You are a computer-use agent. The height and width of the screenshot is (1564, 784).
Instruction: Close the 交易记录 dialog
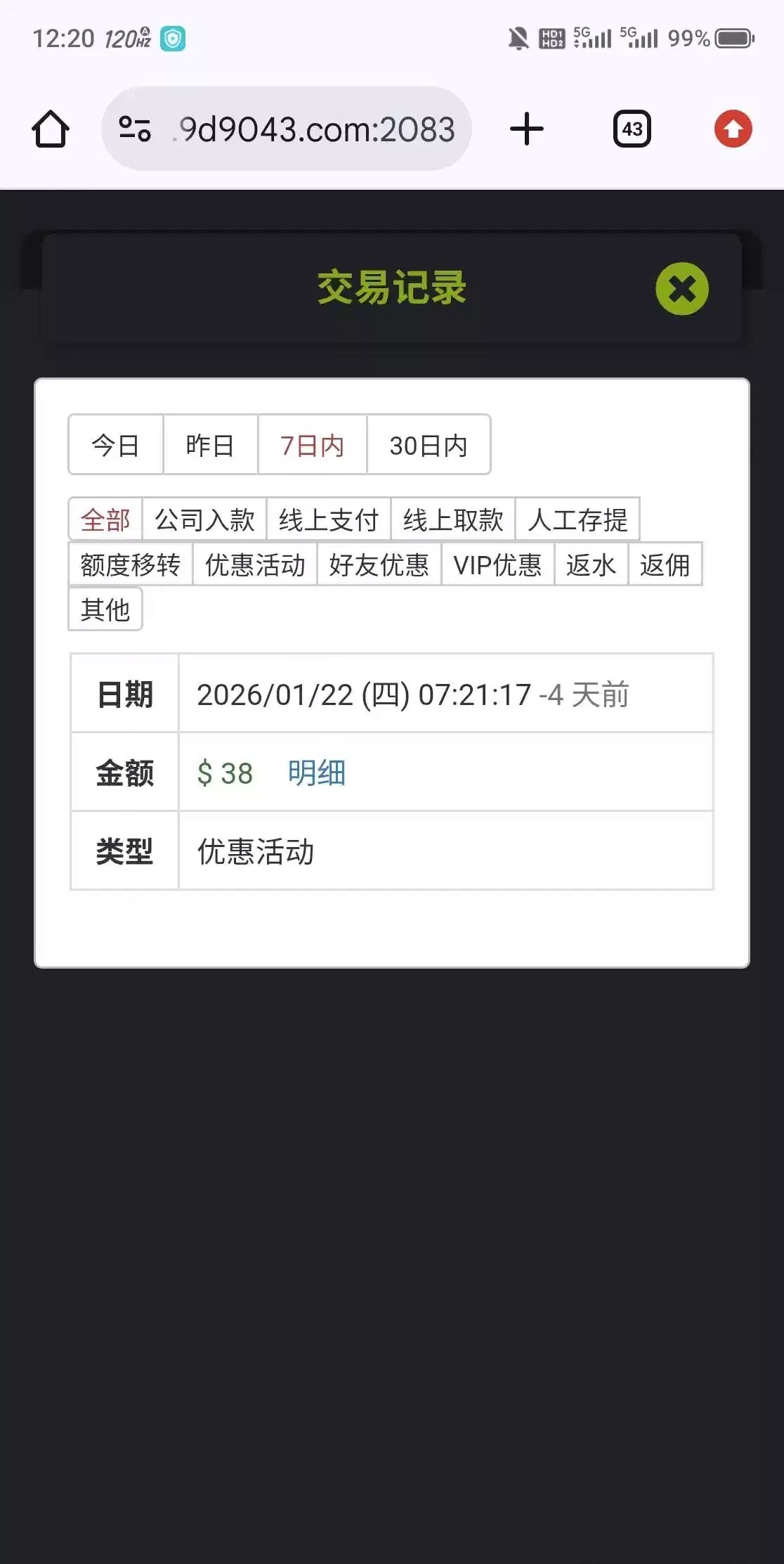coord(681,289)
